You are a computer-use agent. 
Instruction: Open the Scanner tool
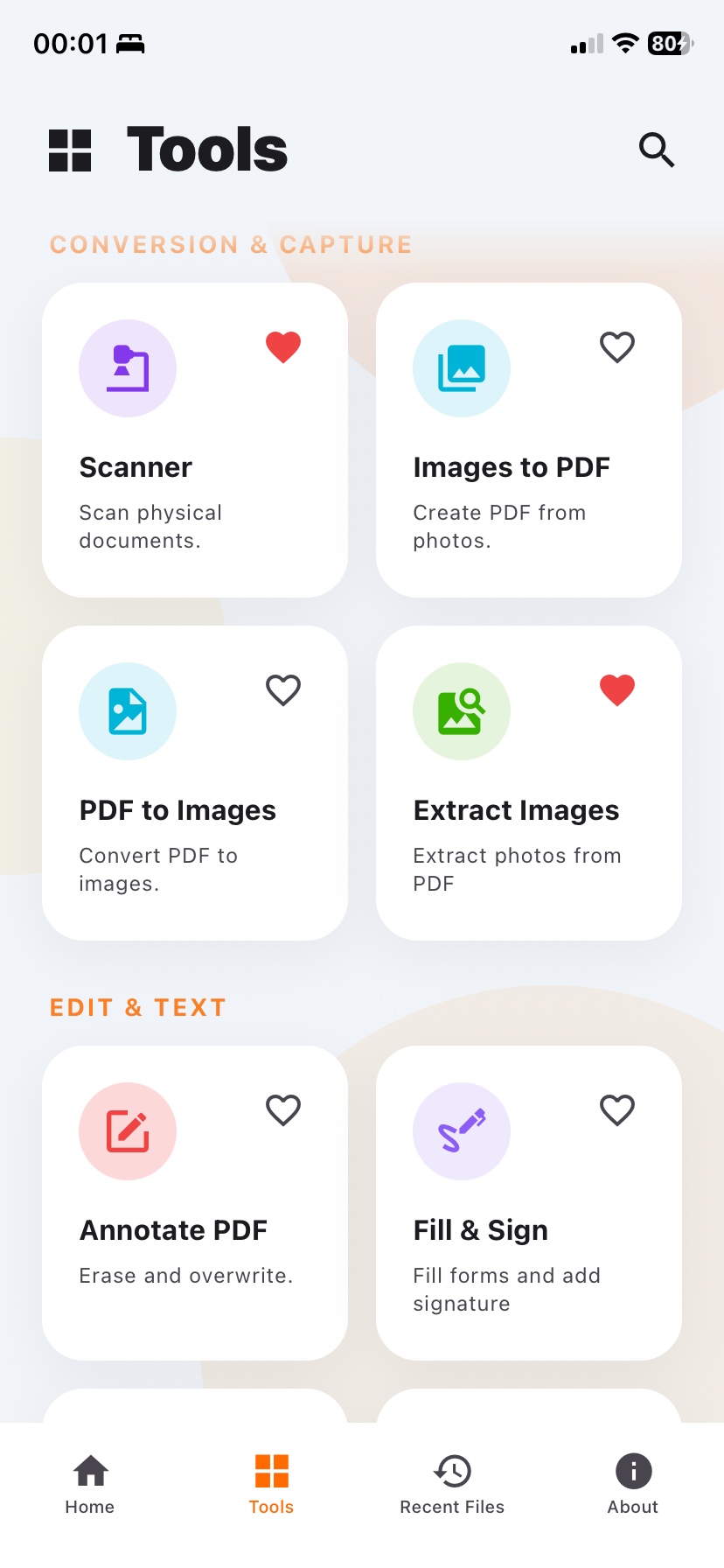pos(195,440)
